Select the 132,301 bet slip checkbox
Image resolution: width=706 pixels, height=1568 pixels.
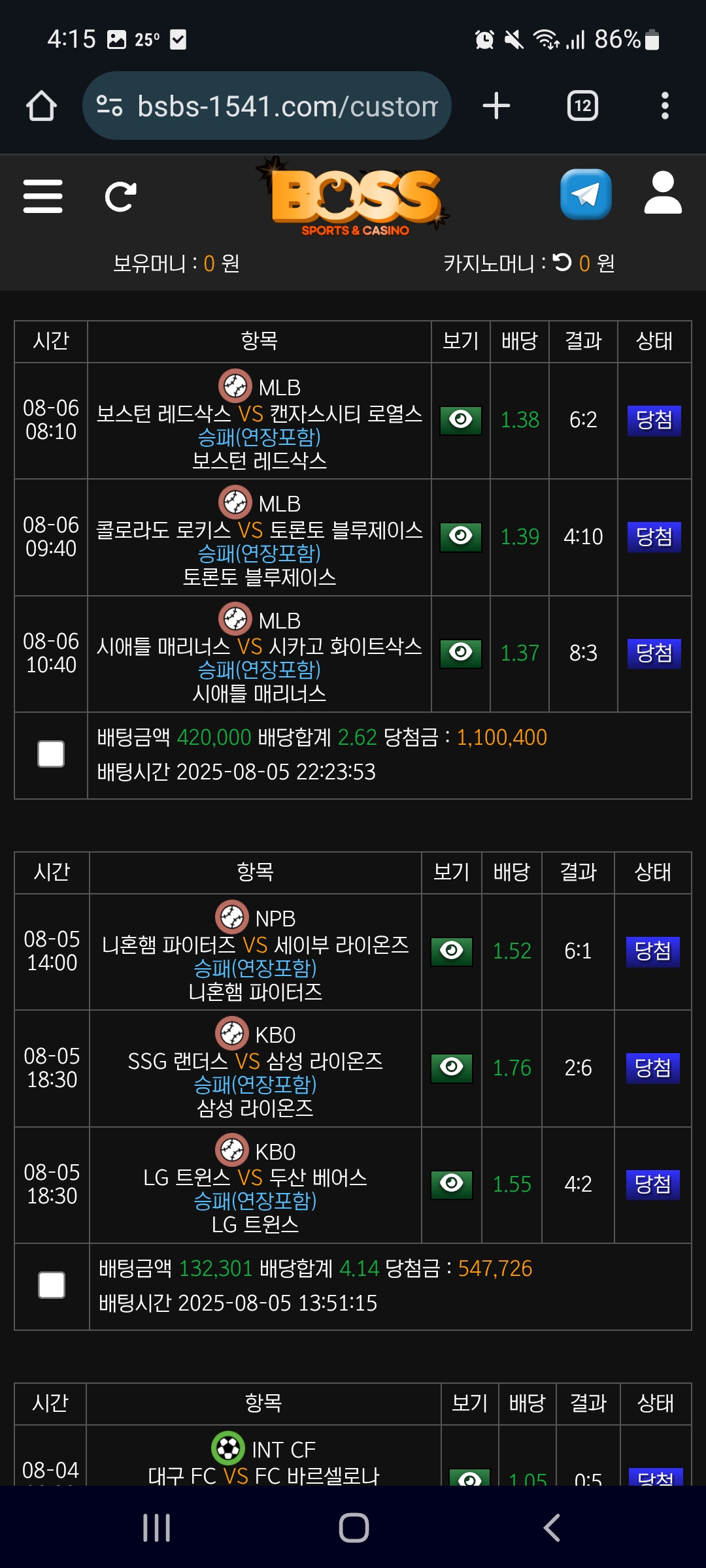tap(52, 1285)
